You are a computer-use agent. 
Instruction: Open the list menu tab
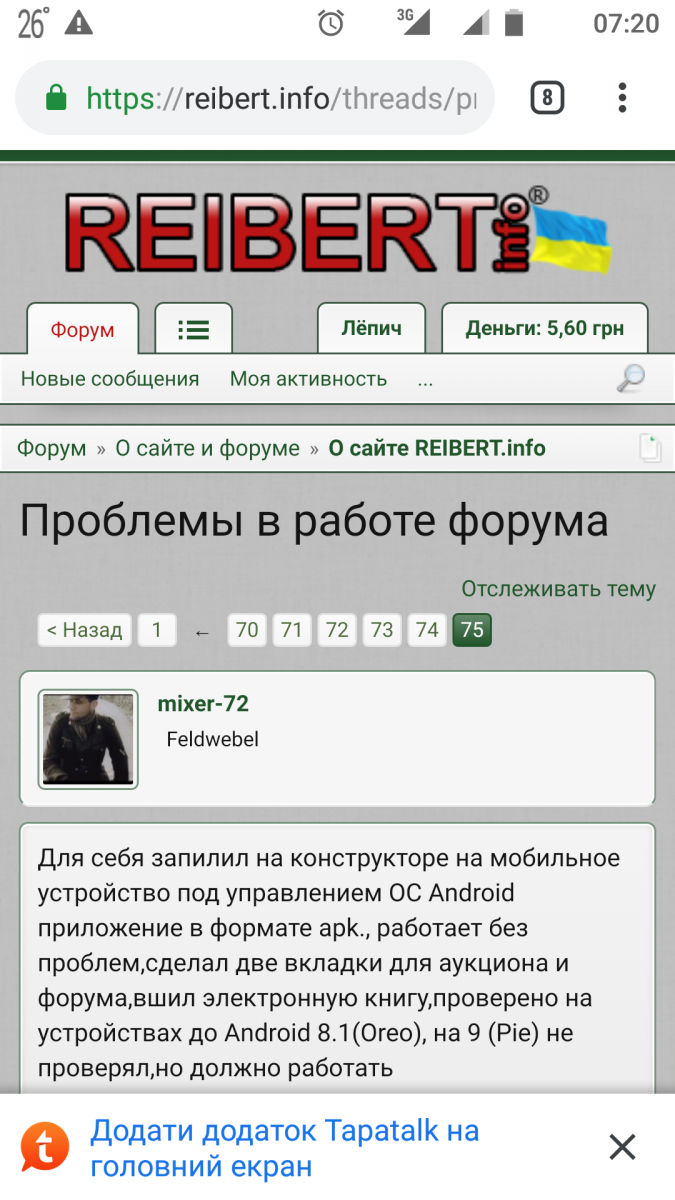[193, 329]
